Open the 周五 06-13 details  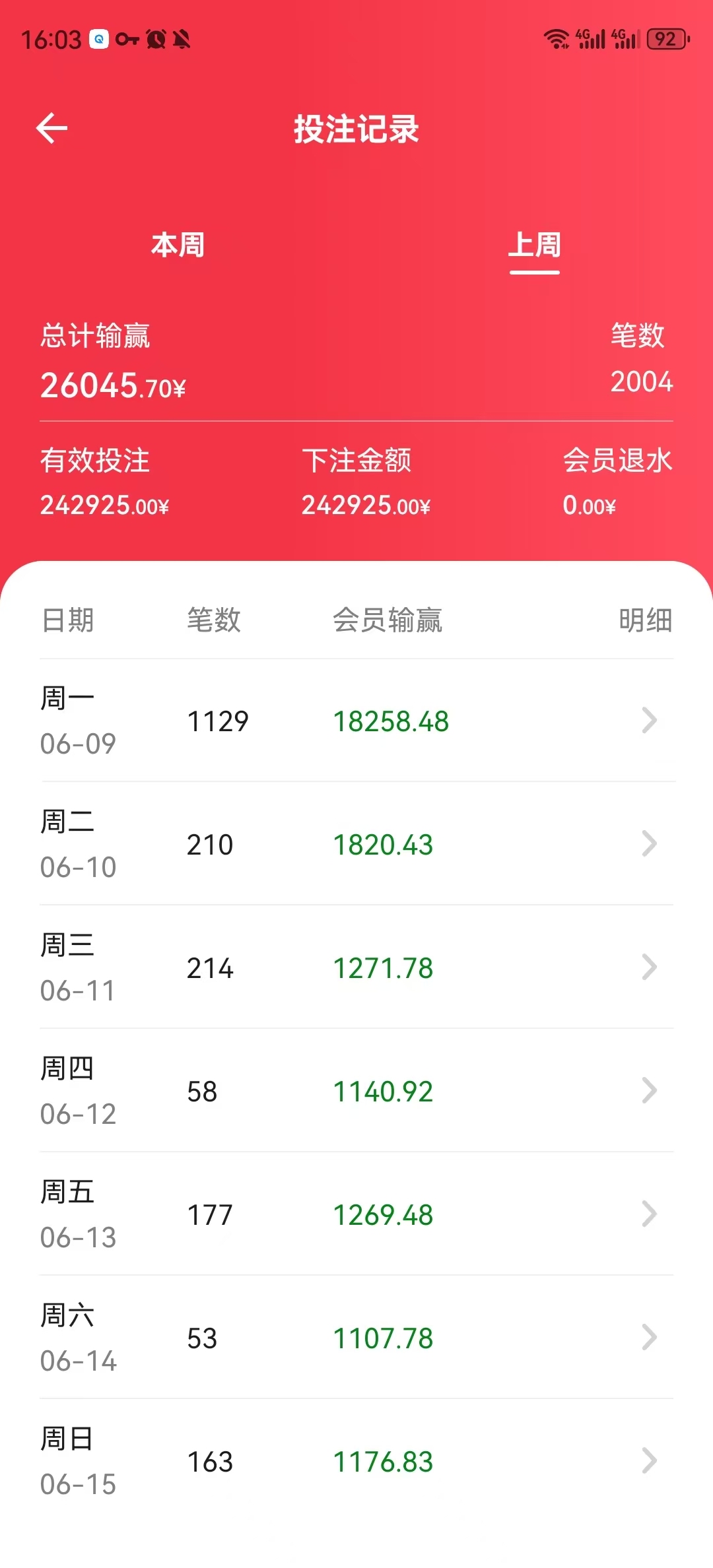click(x=356, y=1214)
